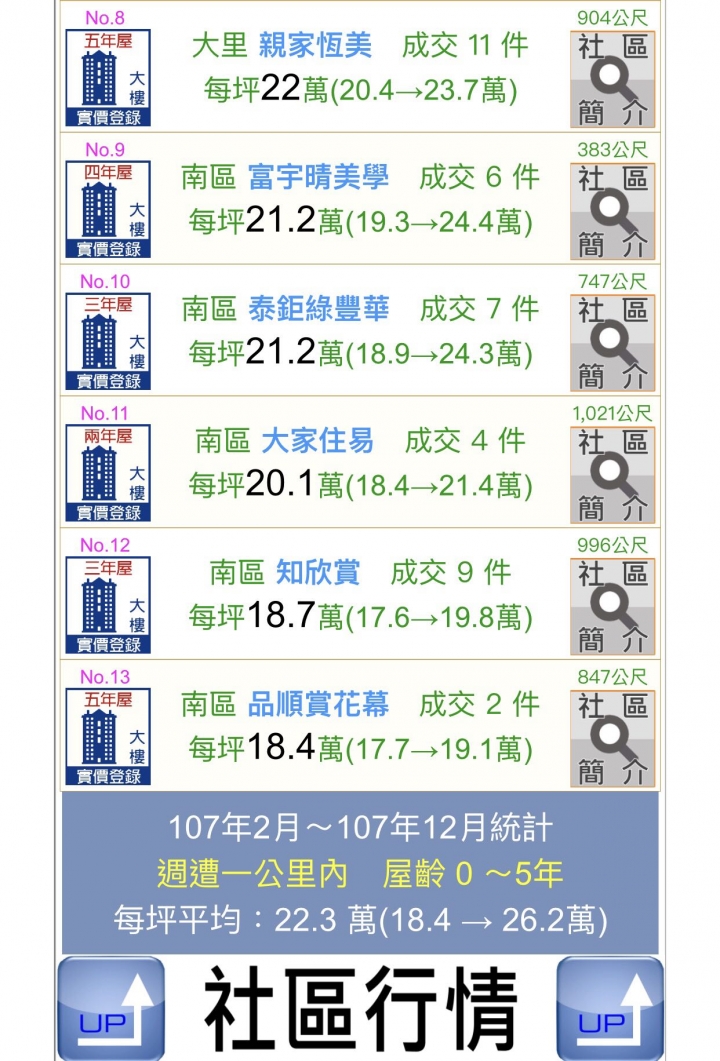
Task: Open 社區簡介 for 親家恆美
Action: pos(612,79)
